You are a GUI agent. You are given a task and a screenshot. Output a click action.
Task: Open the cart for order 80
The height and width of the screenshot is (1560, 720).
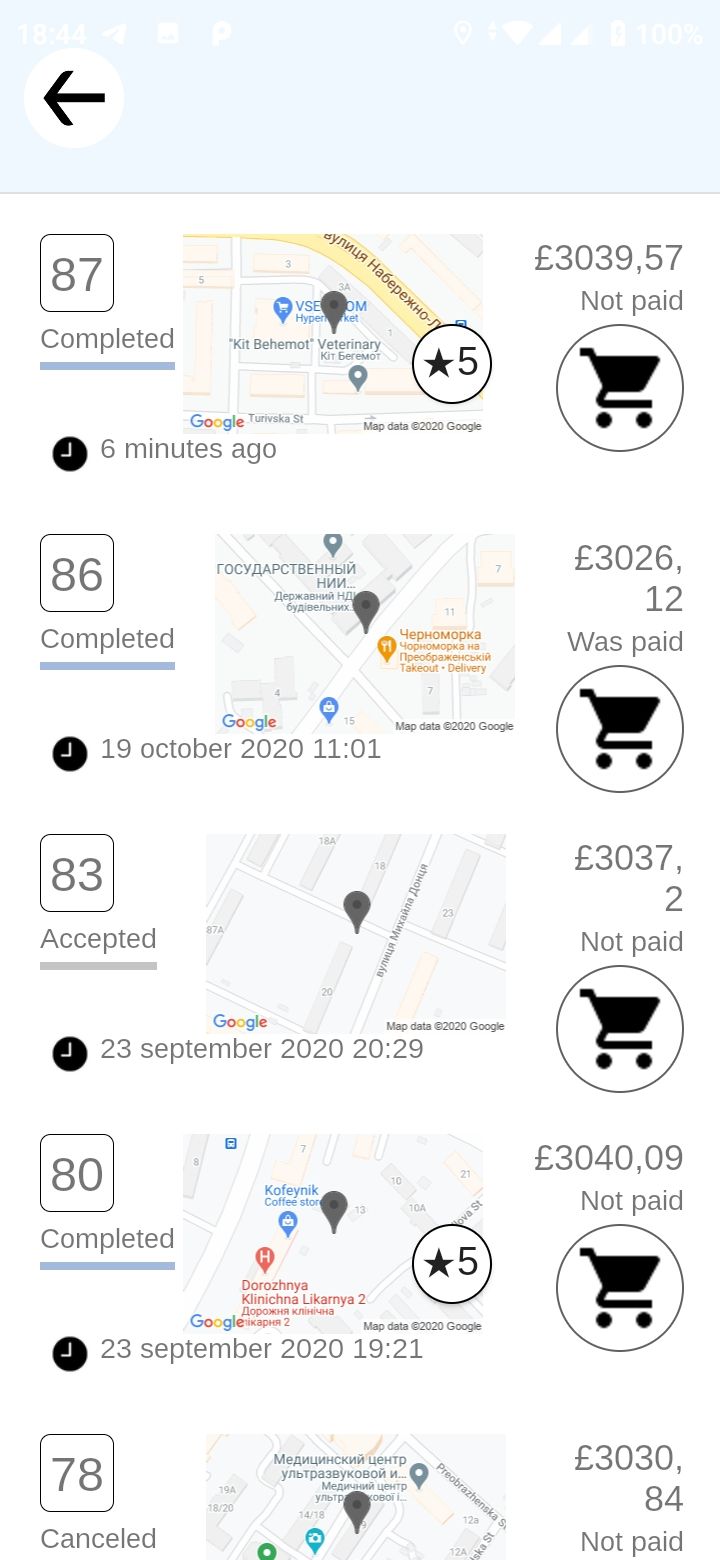[620, 1288]
